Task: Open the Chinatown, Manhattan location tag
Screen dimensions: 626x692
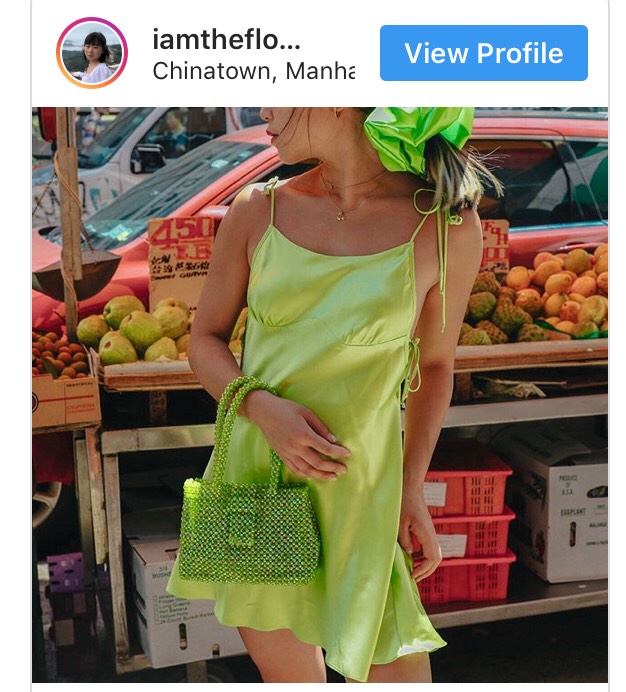Action: 253,72
